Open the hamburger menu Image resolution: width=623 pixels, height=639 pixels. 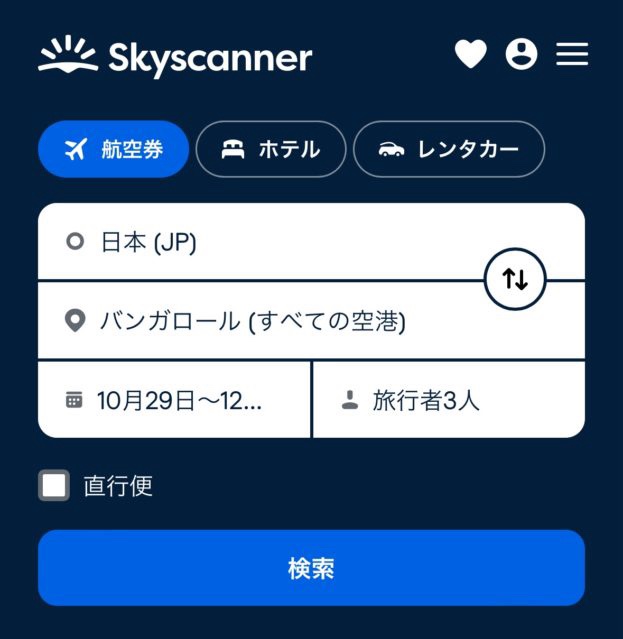point(572,54)
